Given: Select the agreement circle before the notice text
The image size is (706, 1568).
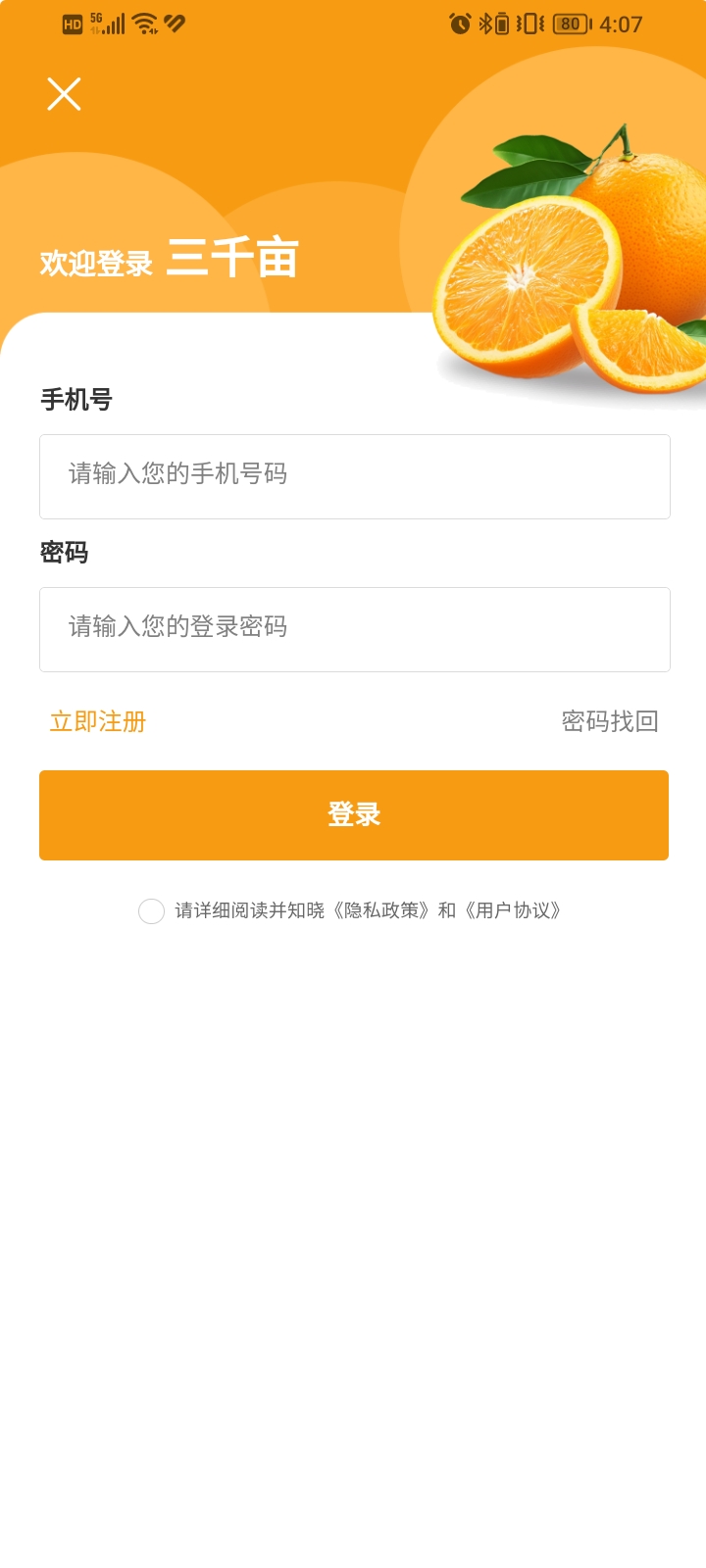Looking at the screenshot, I should 151,911.
